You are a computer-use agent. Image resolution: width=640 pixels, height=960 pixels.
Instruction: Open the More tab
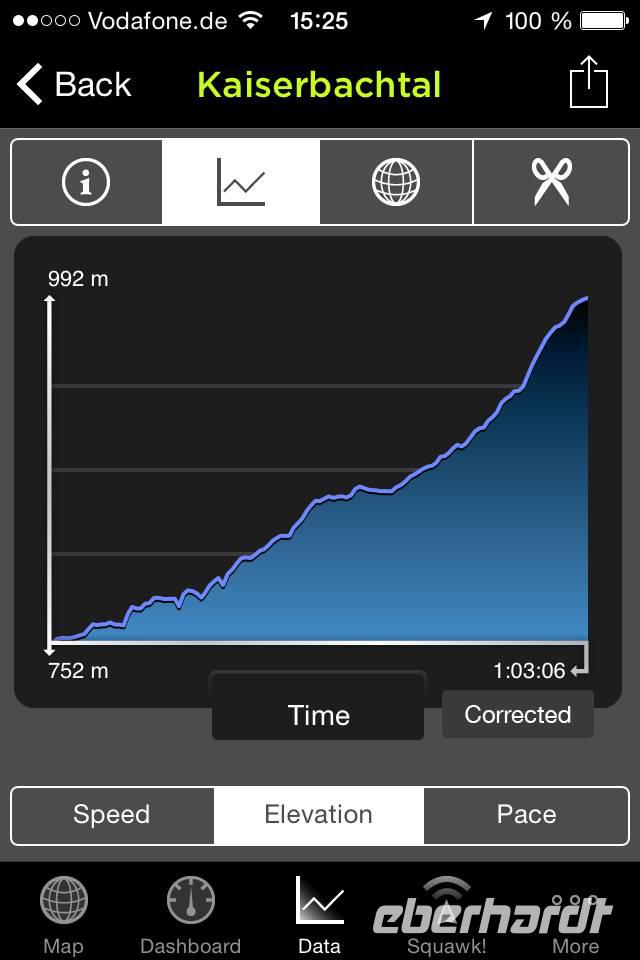tap(576, 914)
